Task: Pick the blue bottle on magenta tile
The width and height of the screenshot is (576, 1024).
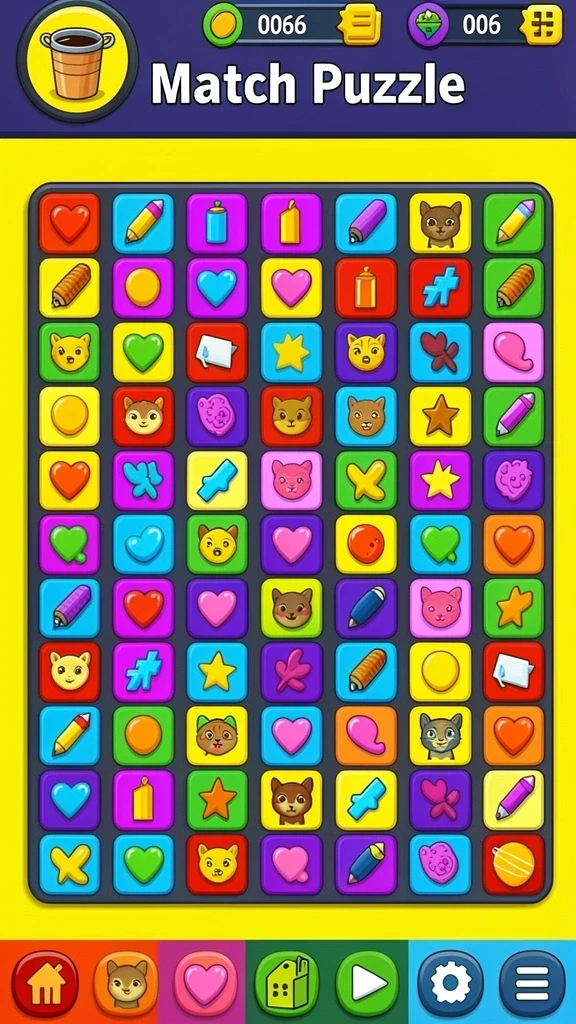Action: click(217, 223)
